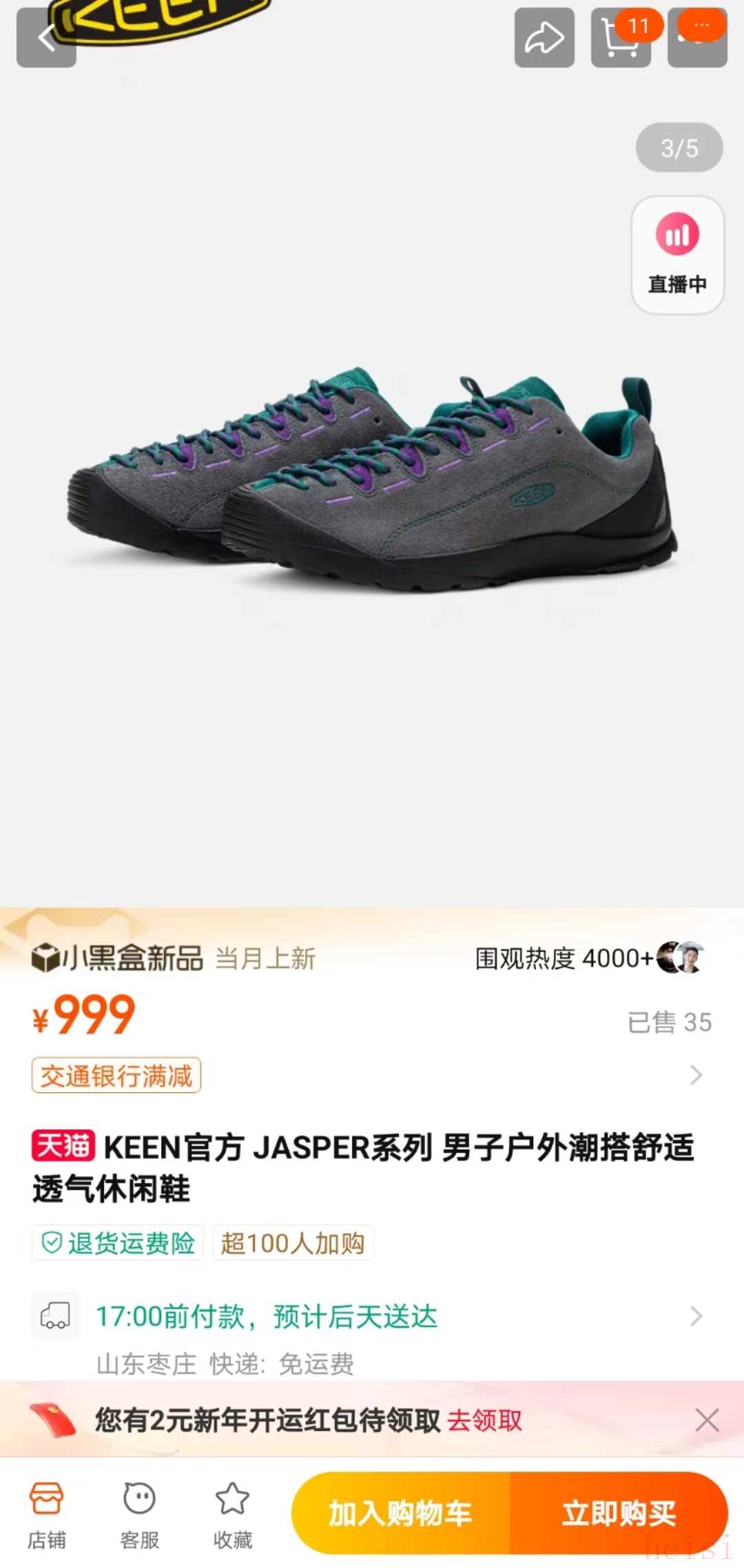Claim the red packet via 去领取
This screenshot has width=744, height=1568.
[x=485, y=1420]
